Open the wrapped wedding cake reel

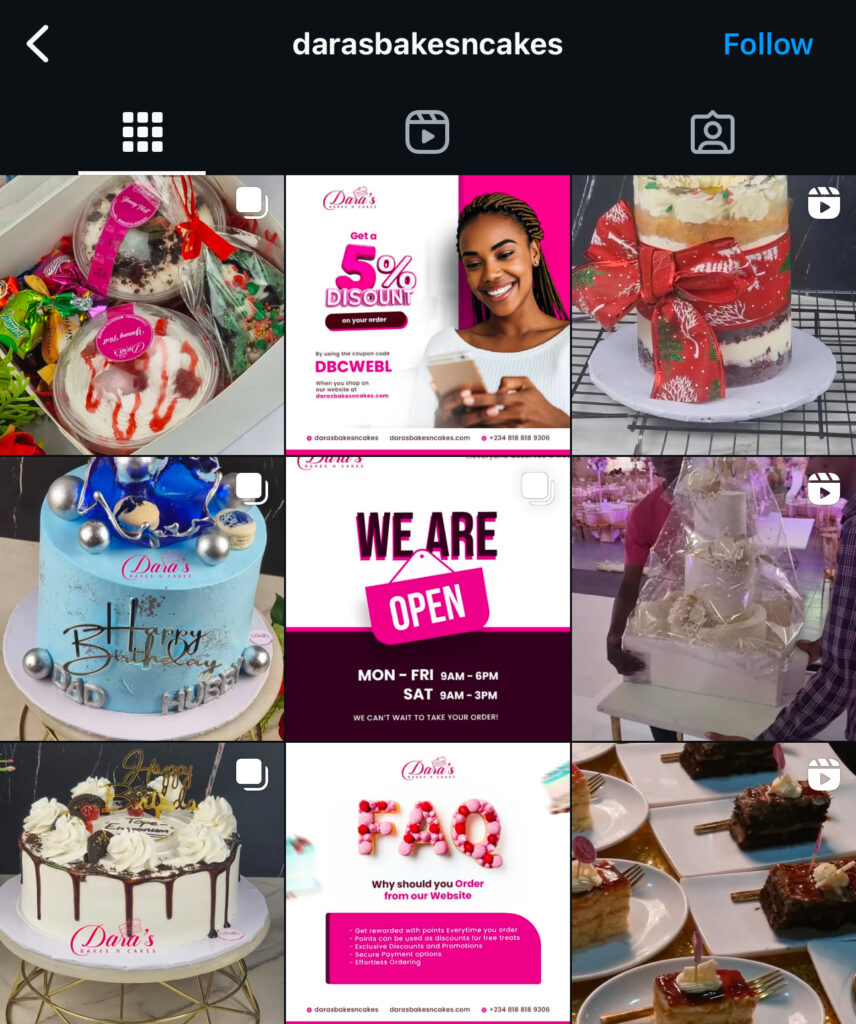pyautogui.click(x=713, y=598)
